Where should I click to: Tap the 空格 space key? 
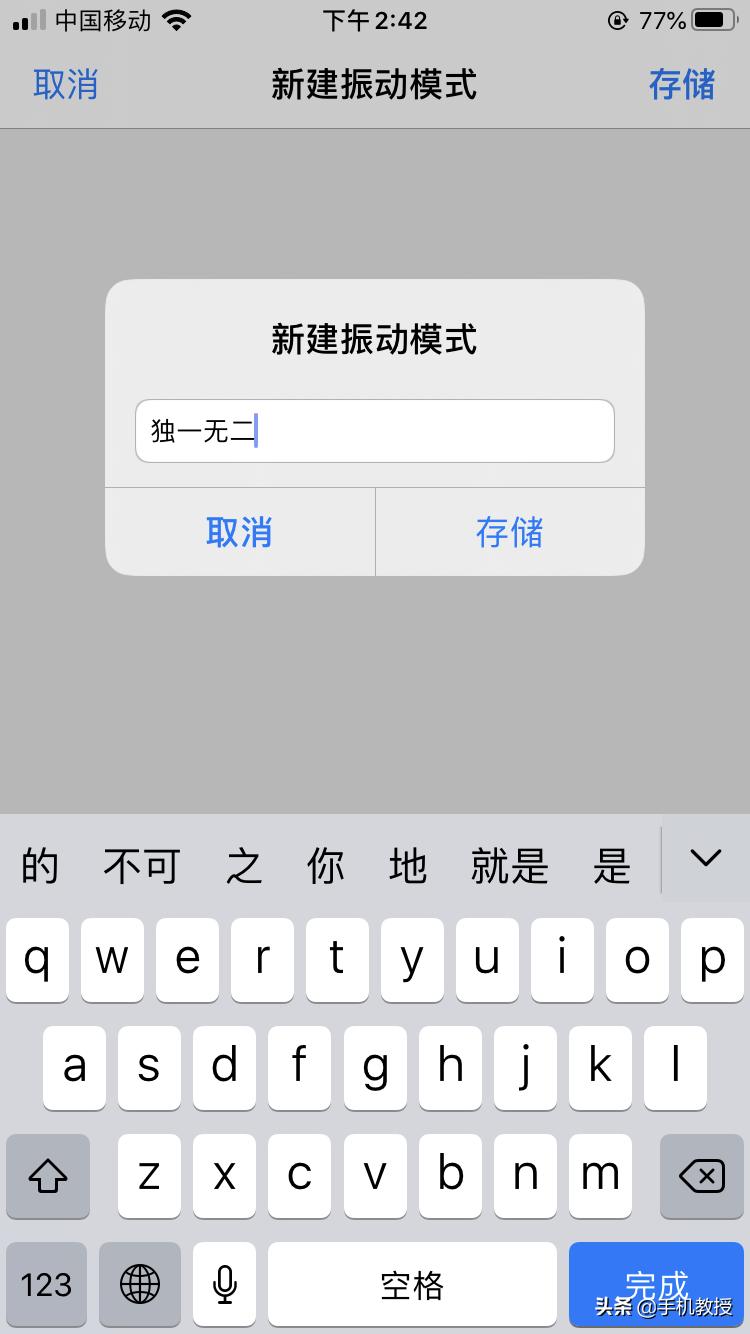[412, 1284]
